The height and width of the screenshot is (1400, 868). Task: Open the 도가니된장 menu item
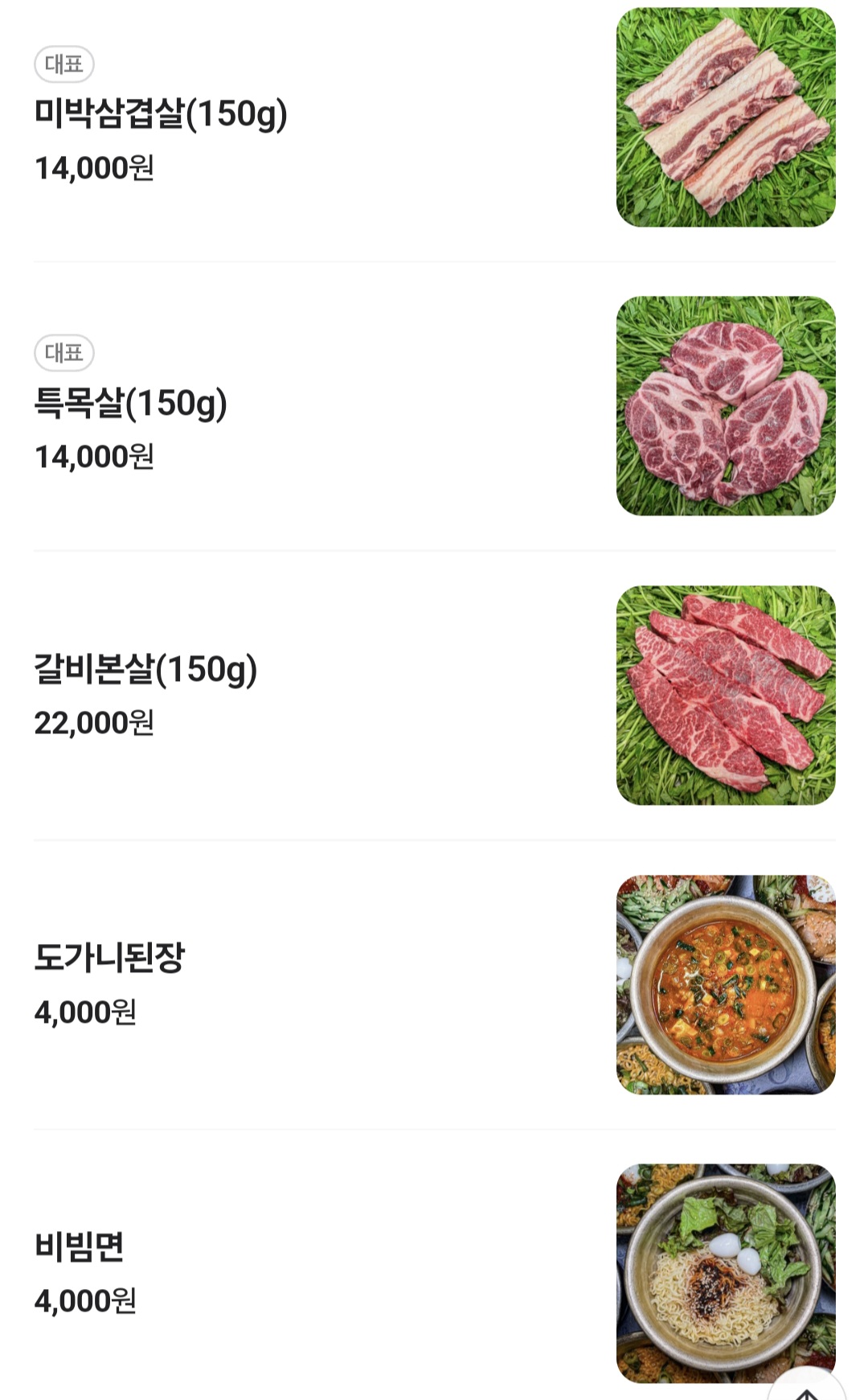[x=109, y=958]
